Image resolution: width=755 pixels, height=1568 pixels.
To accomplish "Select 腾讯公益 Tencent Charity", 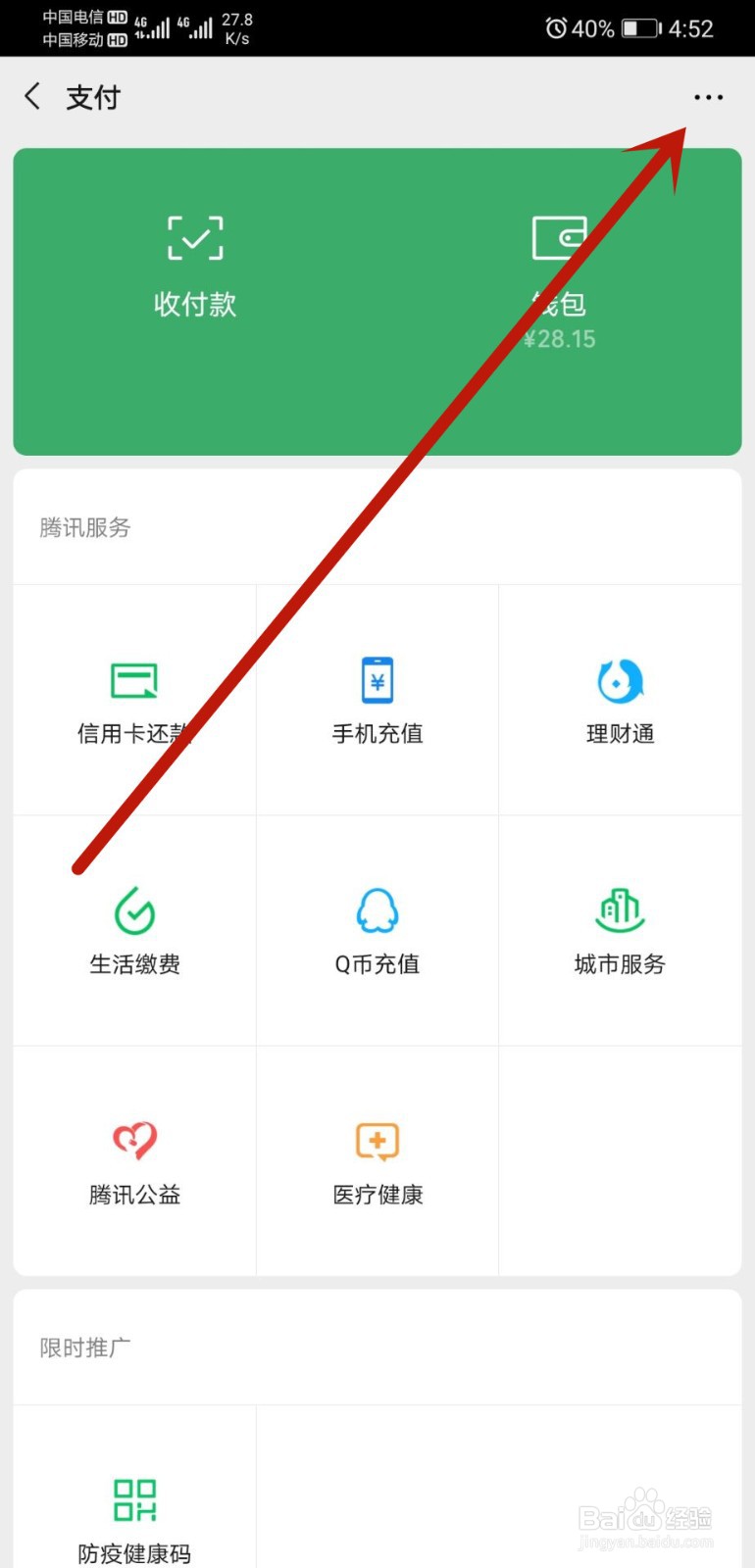I will click(134, 1159).
